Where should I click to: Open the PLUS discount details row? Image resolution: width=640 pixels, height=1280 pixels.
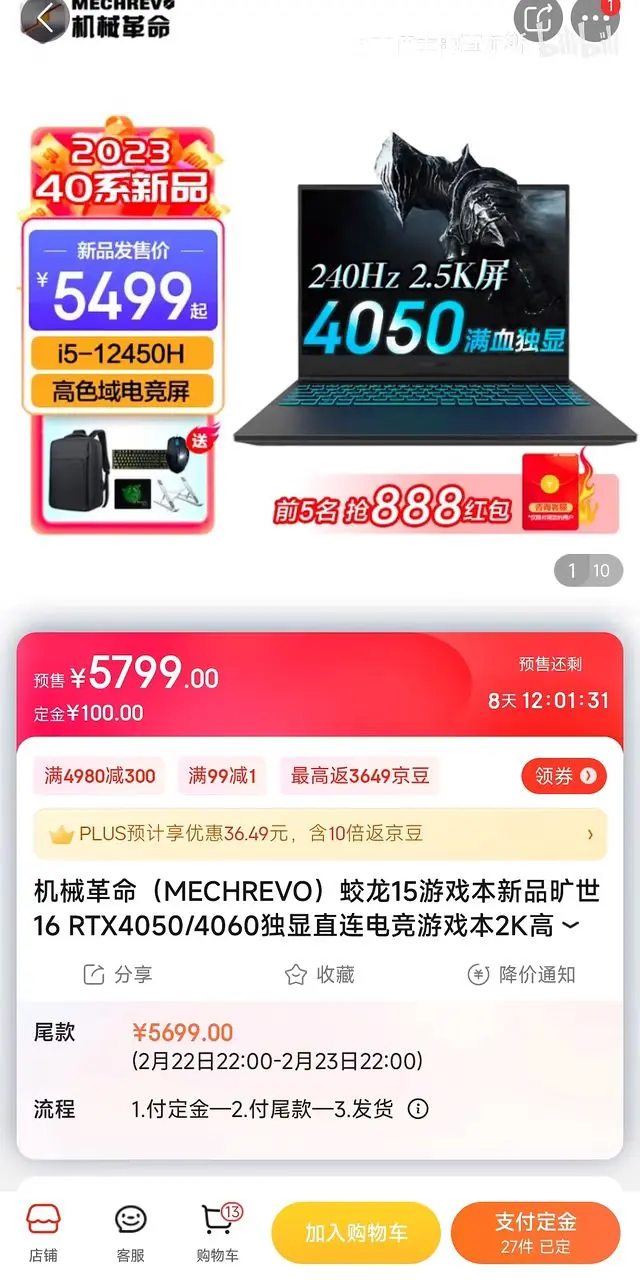click(x=320, y=833)
